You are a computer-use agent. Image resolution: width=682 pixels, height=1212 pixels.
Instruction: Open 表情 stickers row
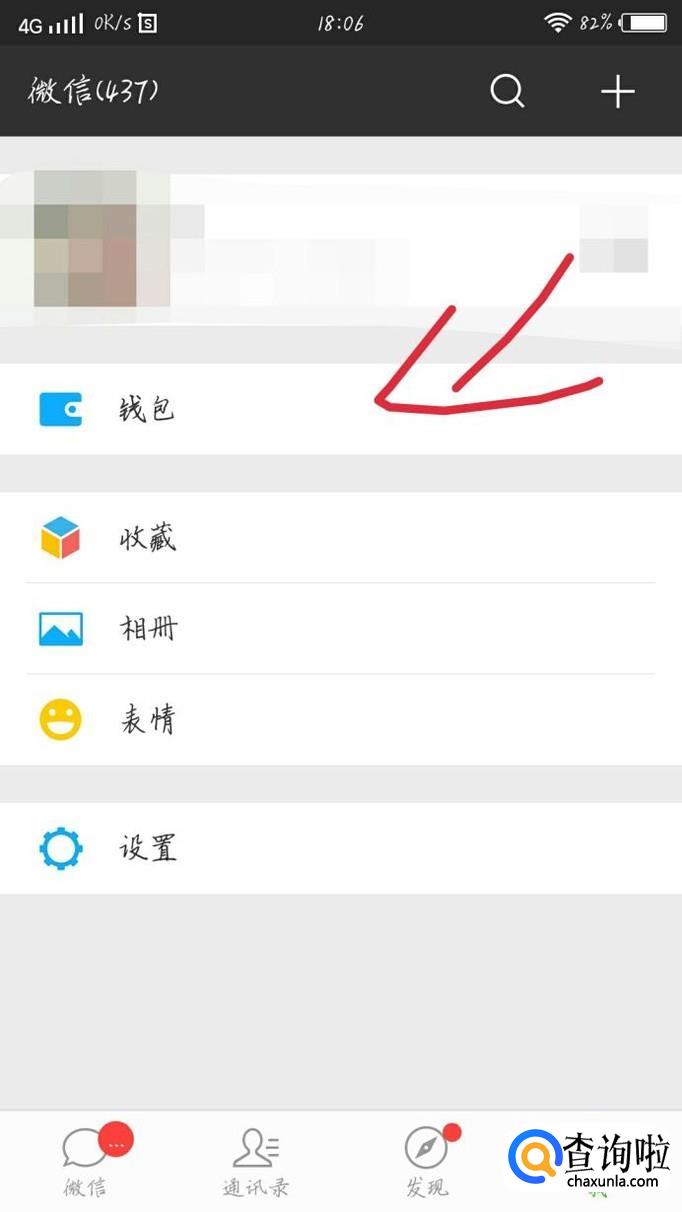point(341,720)
